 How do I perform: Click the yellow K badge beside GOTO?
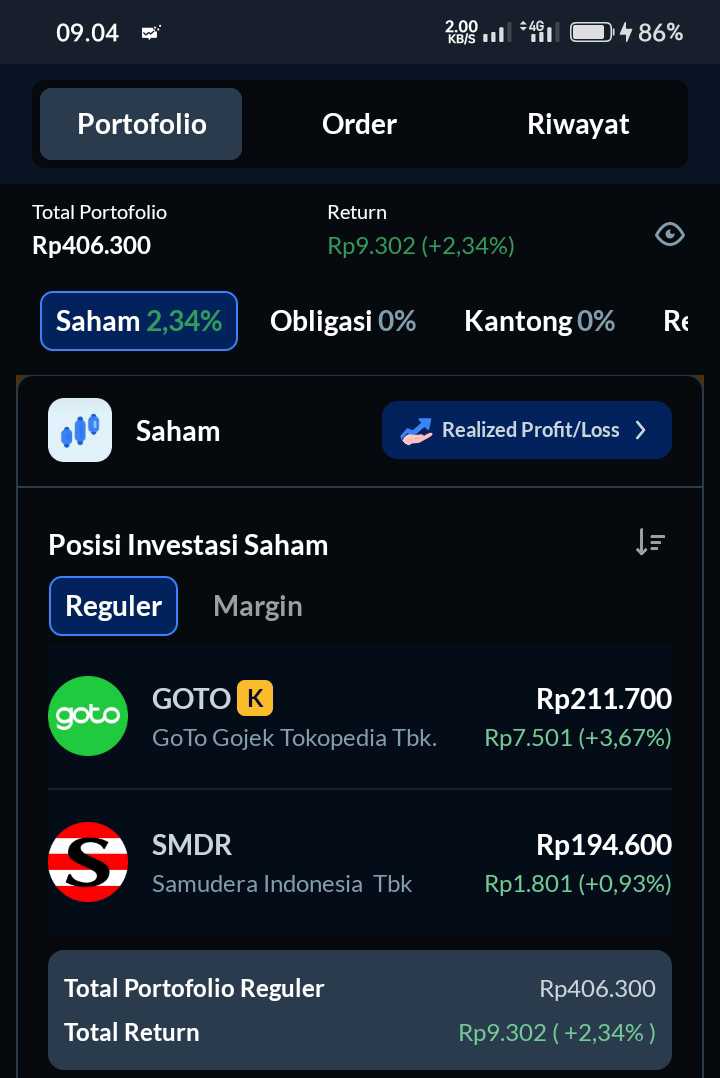click(255, 697)
